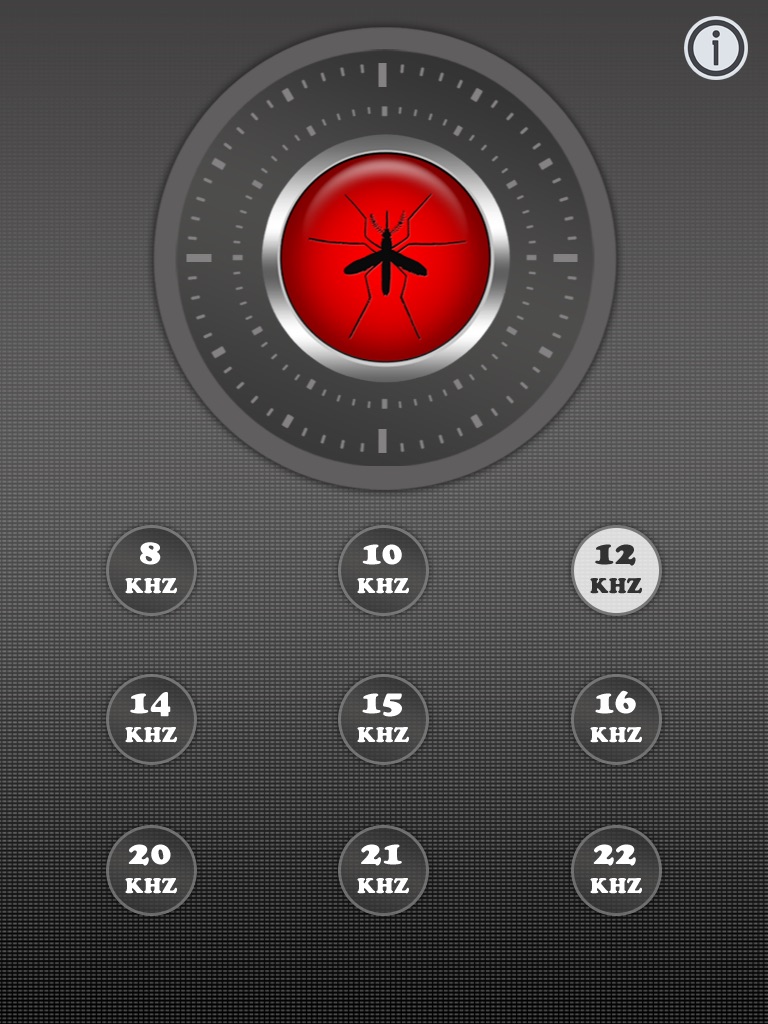The image size is (768, 1024).
Task: Open the info icon
Action: [x=716, y=47]
